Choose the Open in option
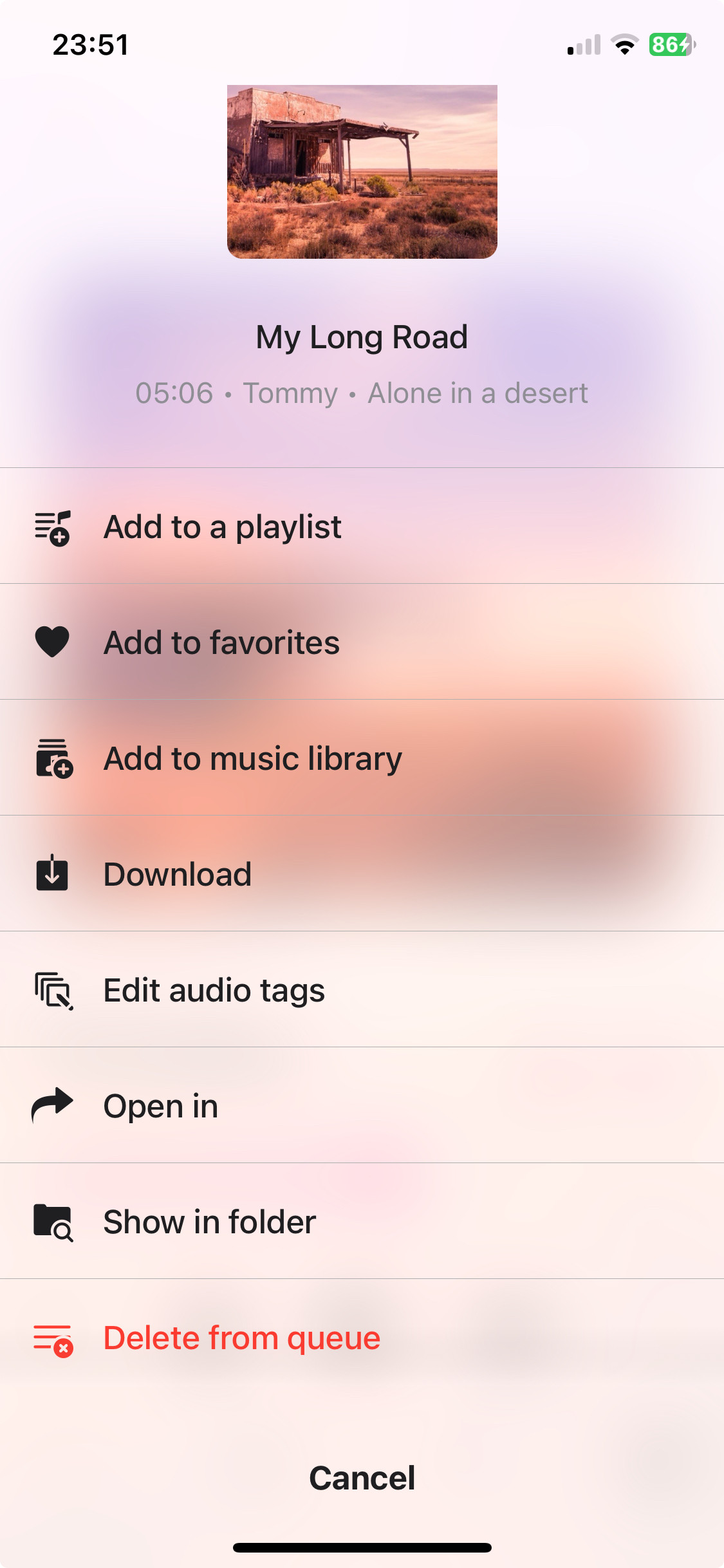Screen dimensions: 724x1568 [x=161, y=1106]
